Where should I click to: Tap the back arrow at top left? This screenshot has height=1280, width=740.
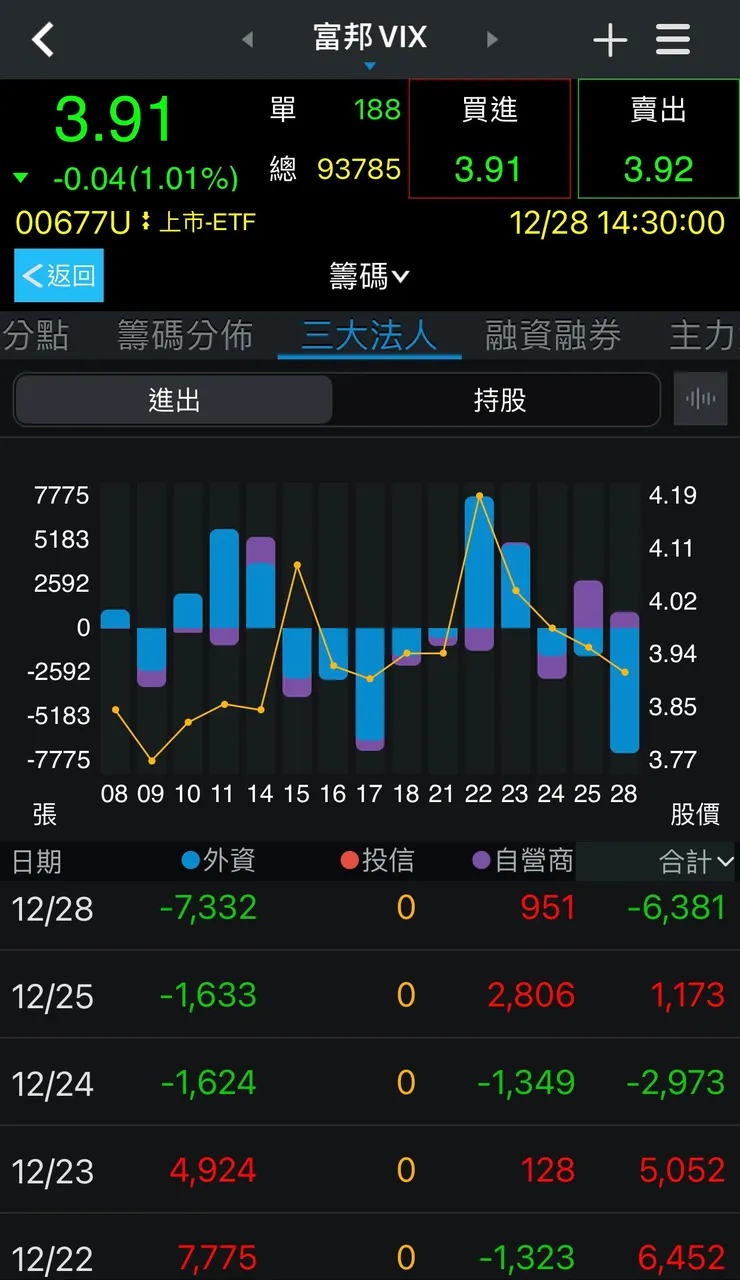pos(42,40)
